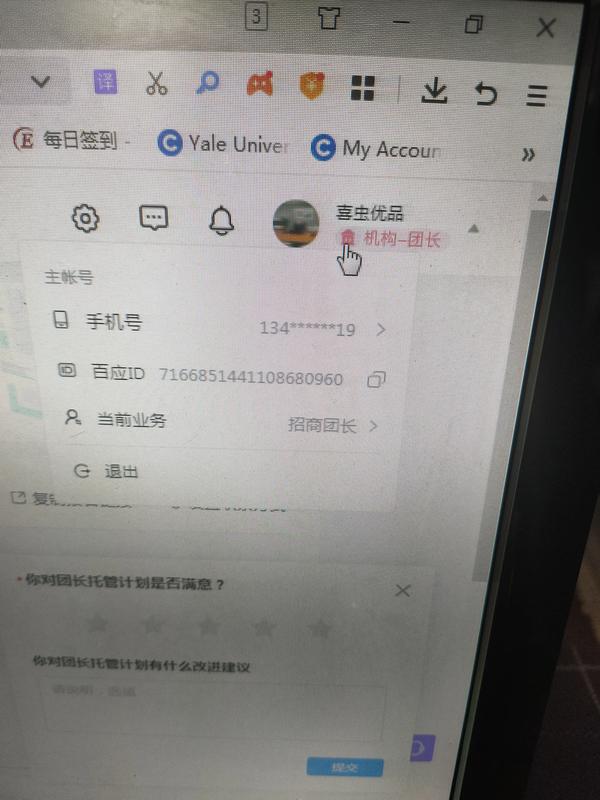Close the browser window
Image resolution: width=600 pixels, height=800 pixels.
point(546,28)
